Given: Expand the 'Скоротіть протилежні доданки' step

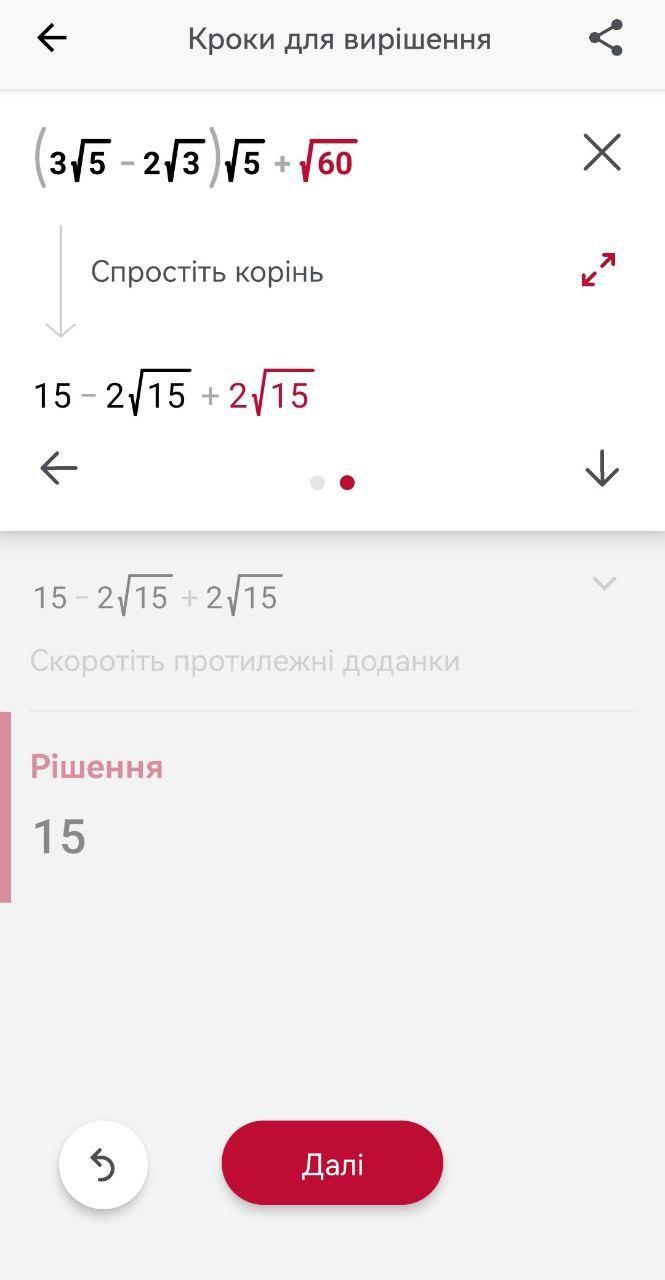Looking at the screenshot, I should 603,583.
